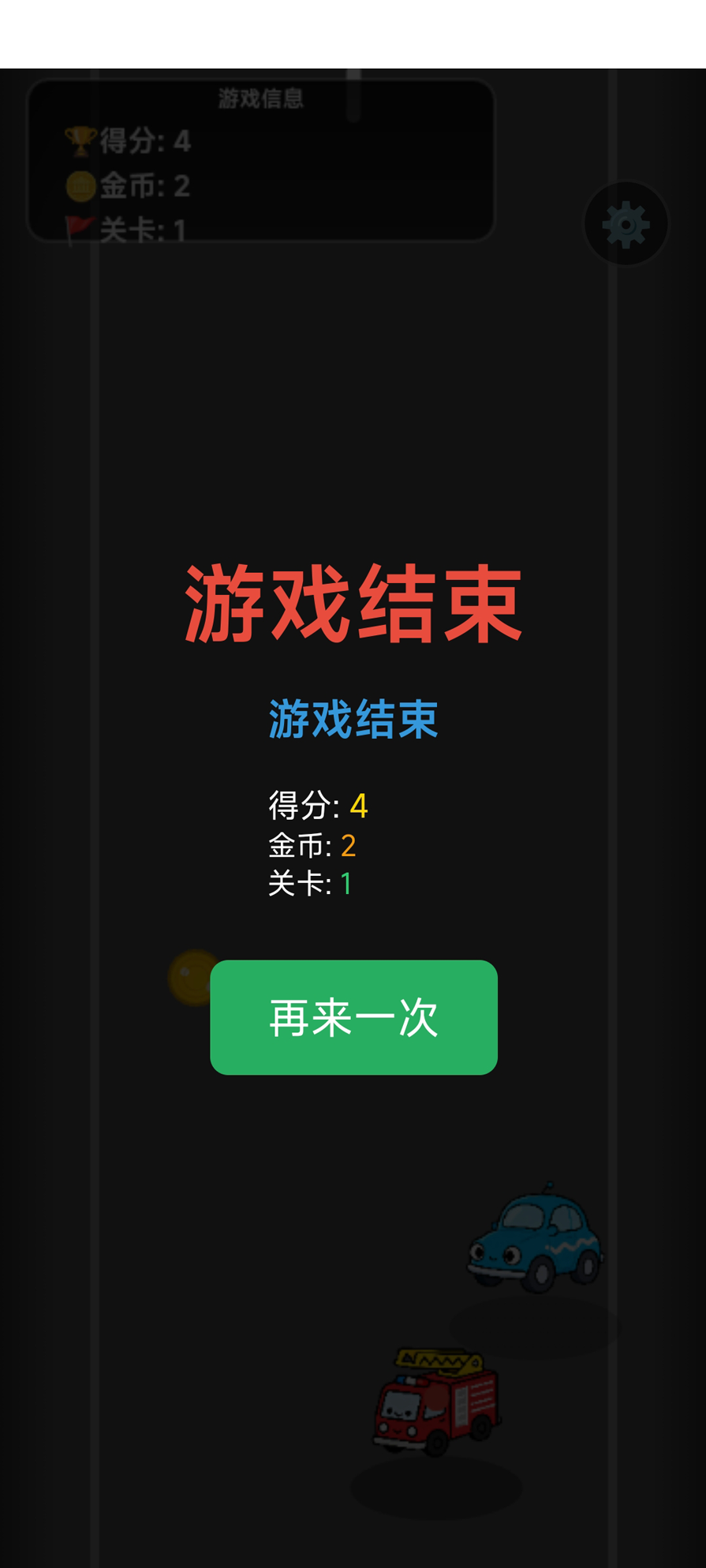Open the settings gear icon
The image size is (706, 1568).
626,224
